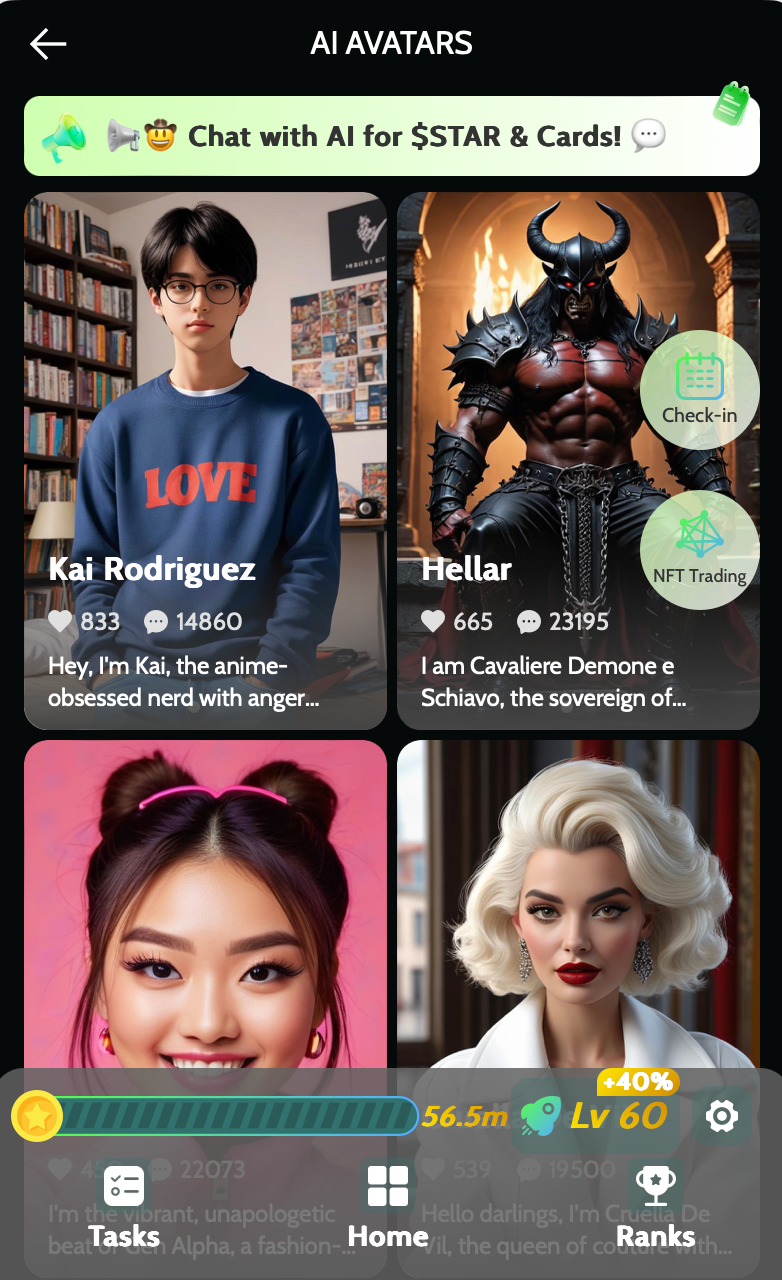Open NFT Trading

699,549
